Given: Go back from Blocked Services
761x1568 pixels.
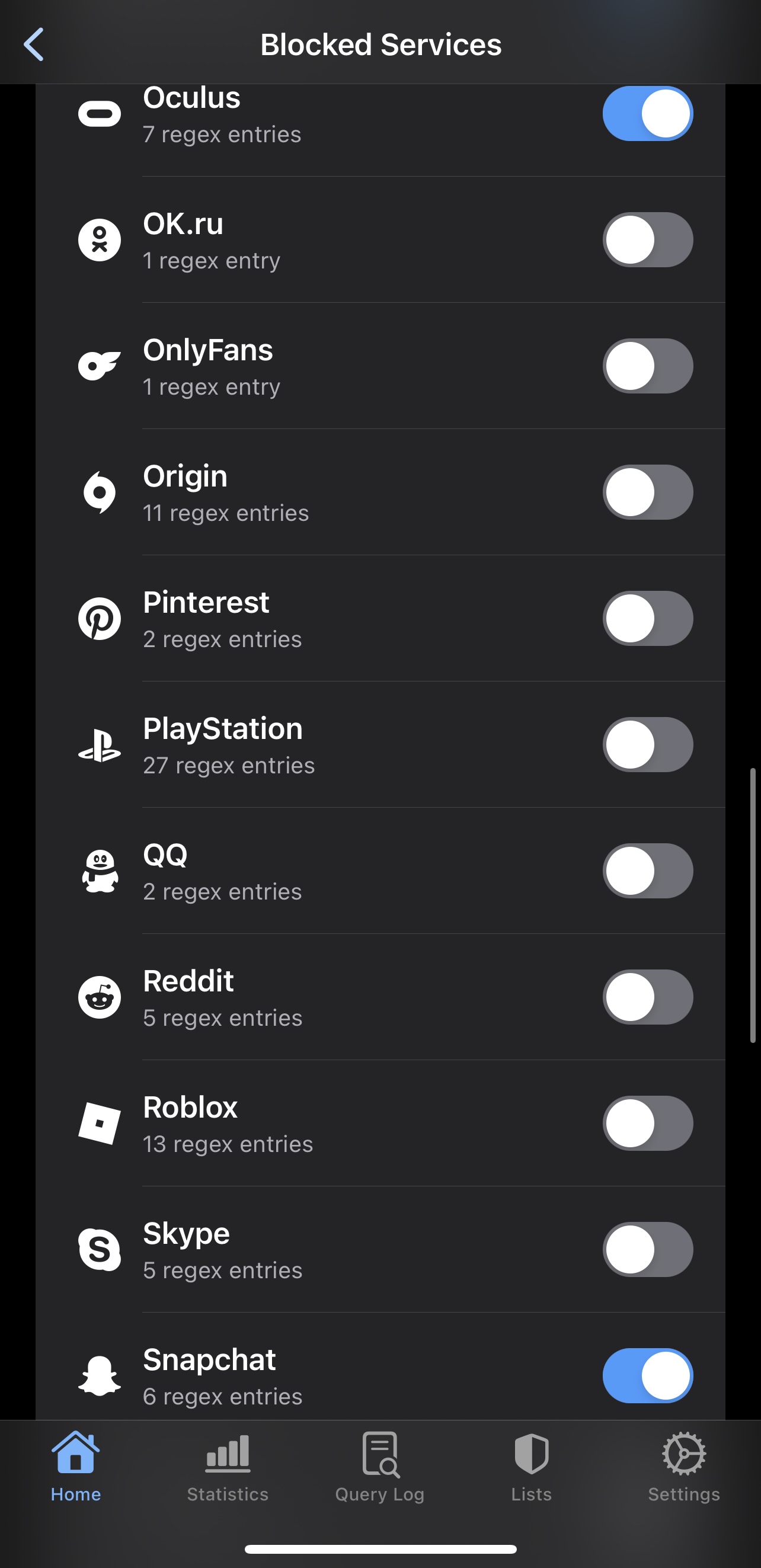Looking at the screenshot, I should pyautogui.click(x=33, y=44).
